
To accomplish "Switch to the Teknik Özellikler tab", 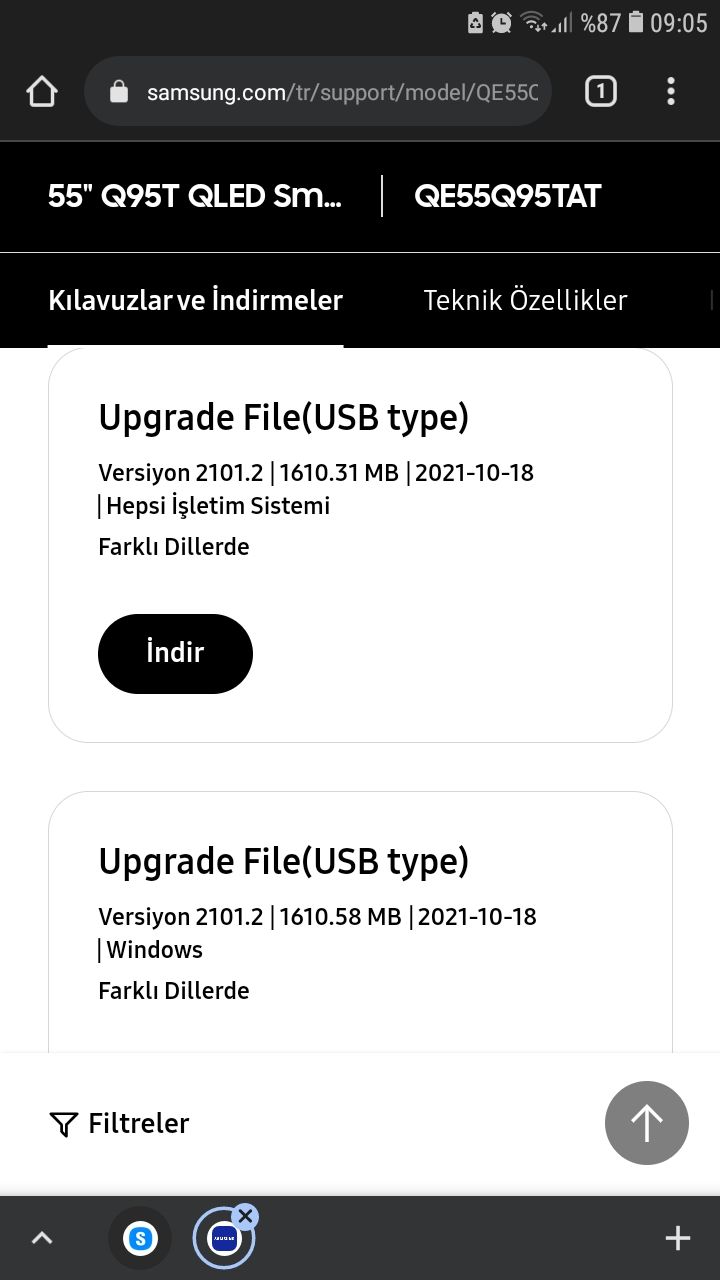I will (526, 300).
